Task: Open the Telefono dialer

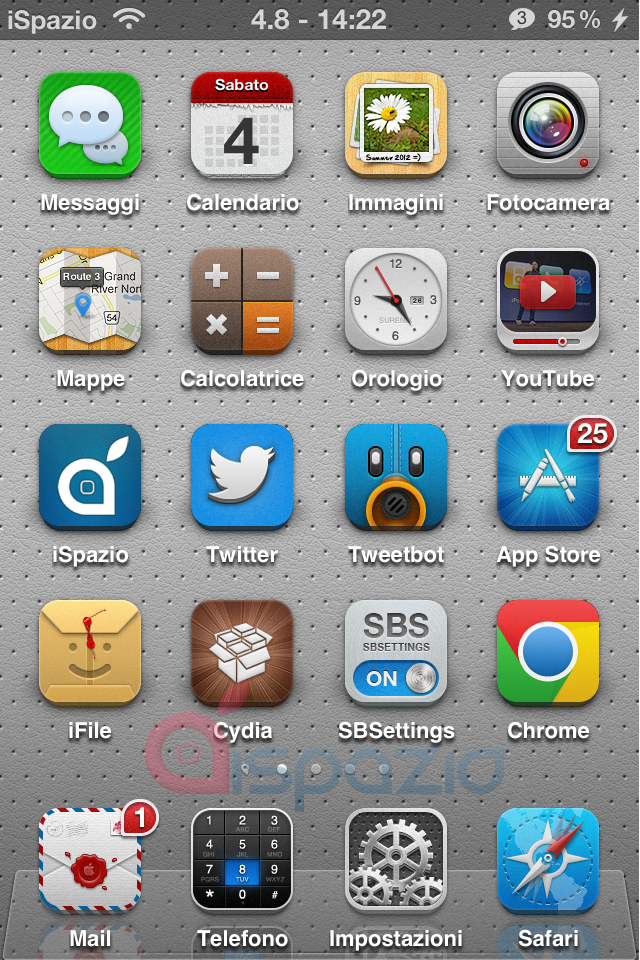Action: click(x=242, y=860)
